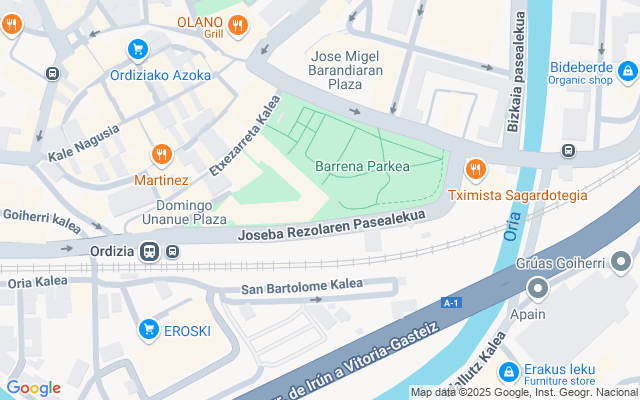The width and height of the screenshot is (640, 400).
Task: Tap the Barrena Parkea park label
Action: [x=361, y=166]
